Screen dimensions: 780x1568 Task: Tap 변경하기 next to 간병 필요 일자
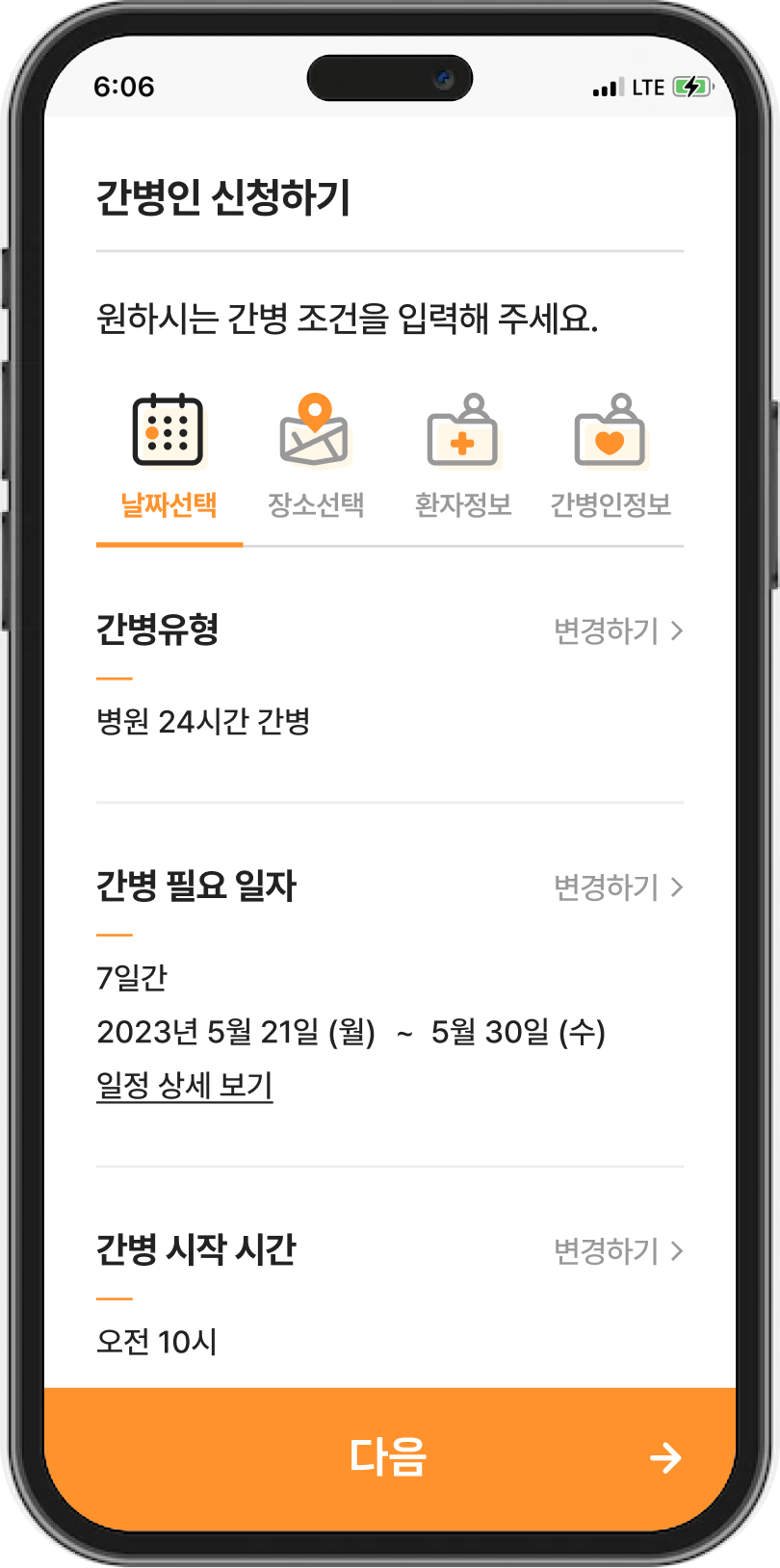pyautogui.click(x=617, y=887)
